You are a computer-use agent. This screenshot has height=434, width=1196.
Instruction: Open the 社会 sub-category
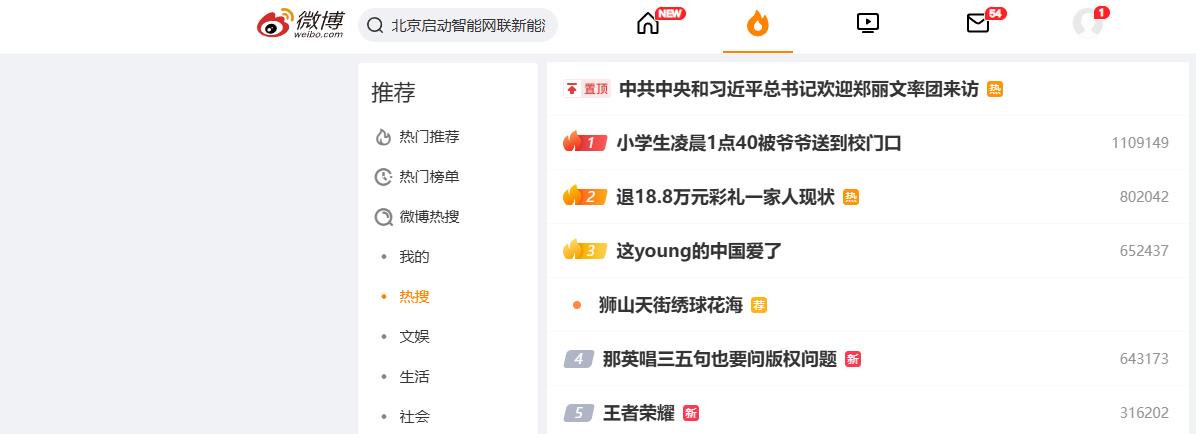(x=414, y=417)
